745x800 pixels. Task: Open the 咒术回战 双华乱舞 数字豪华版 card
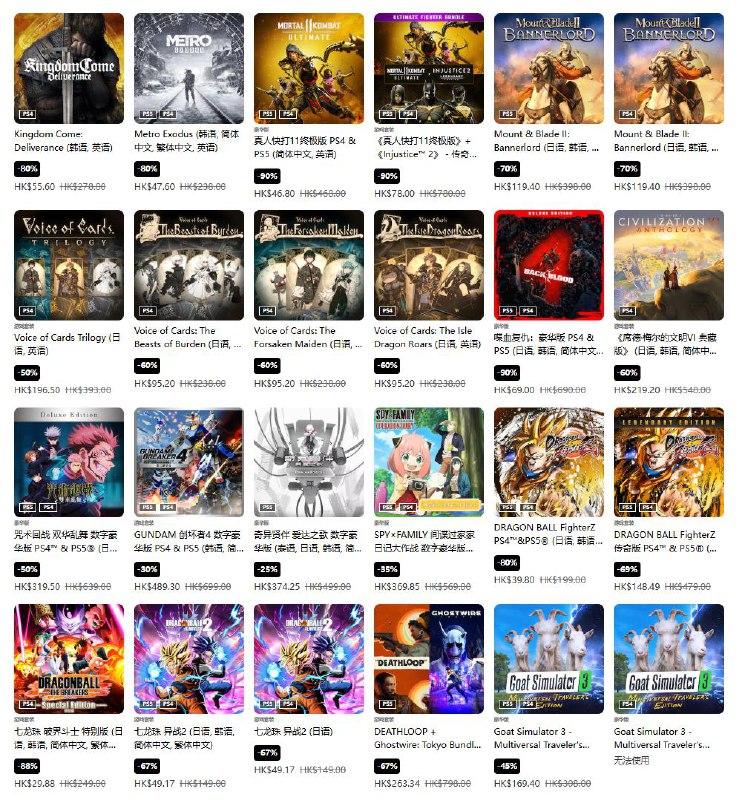point(69,461)
